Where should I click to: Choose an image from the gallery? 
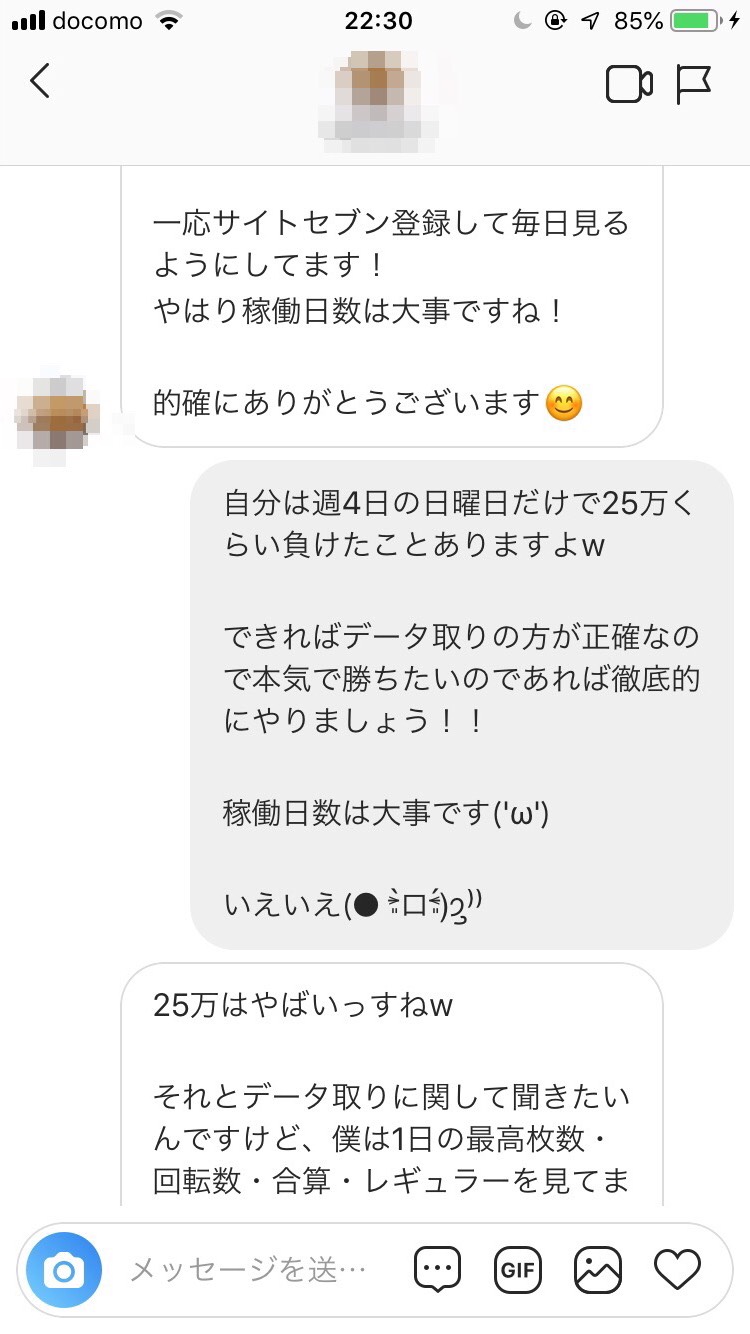click(598, 1270)
